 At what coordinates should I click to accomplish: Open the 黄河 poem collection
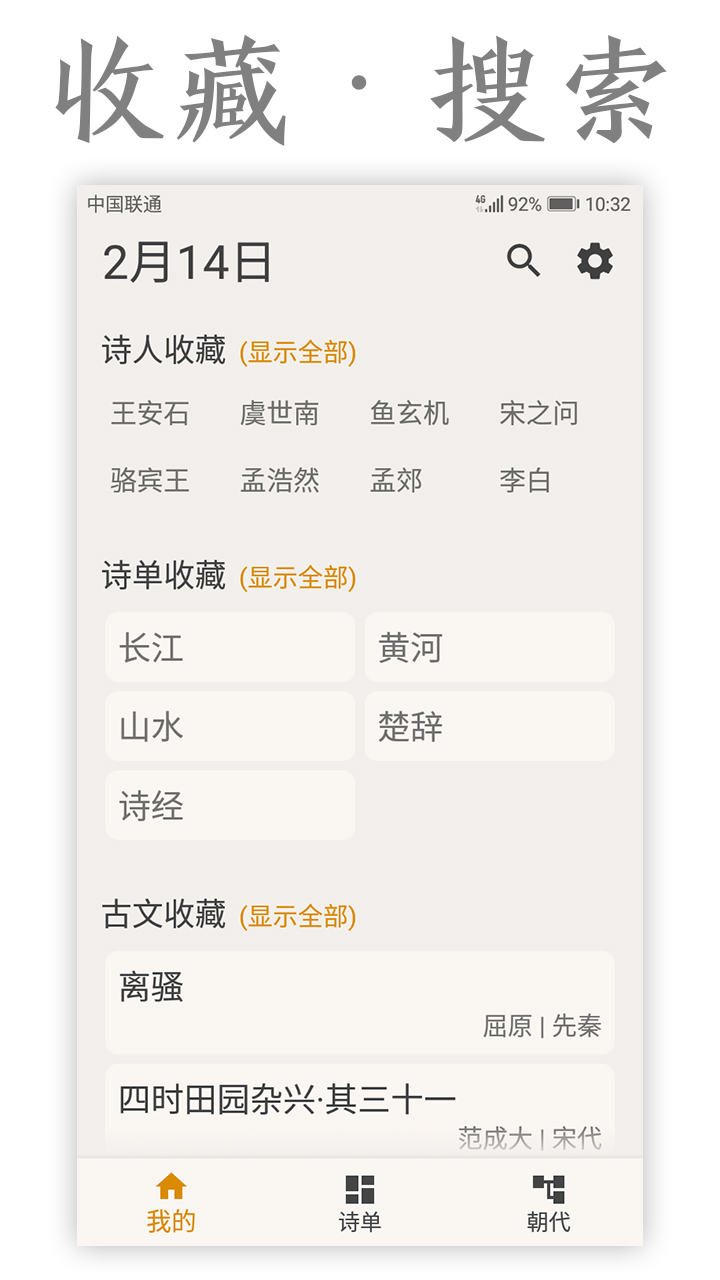click(x=489, y=648)
